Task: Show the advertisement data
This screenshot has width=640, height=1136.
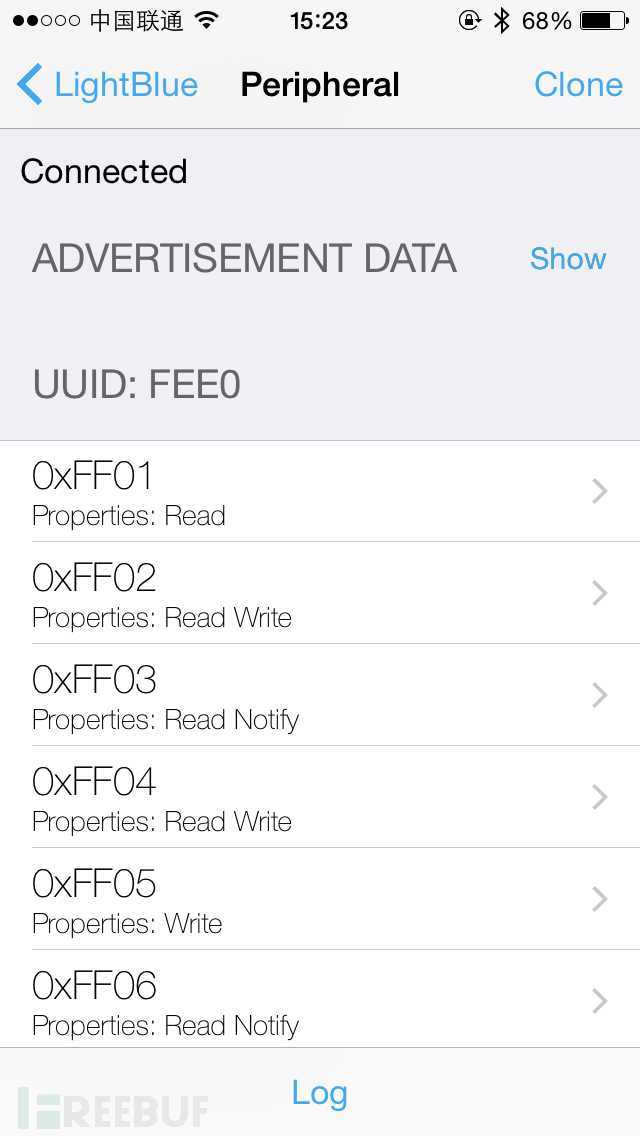Action: [x=567, y=259]
